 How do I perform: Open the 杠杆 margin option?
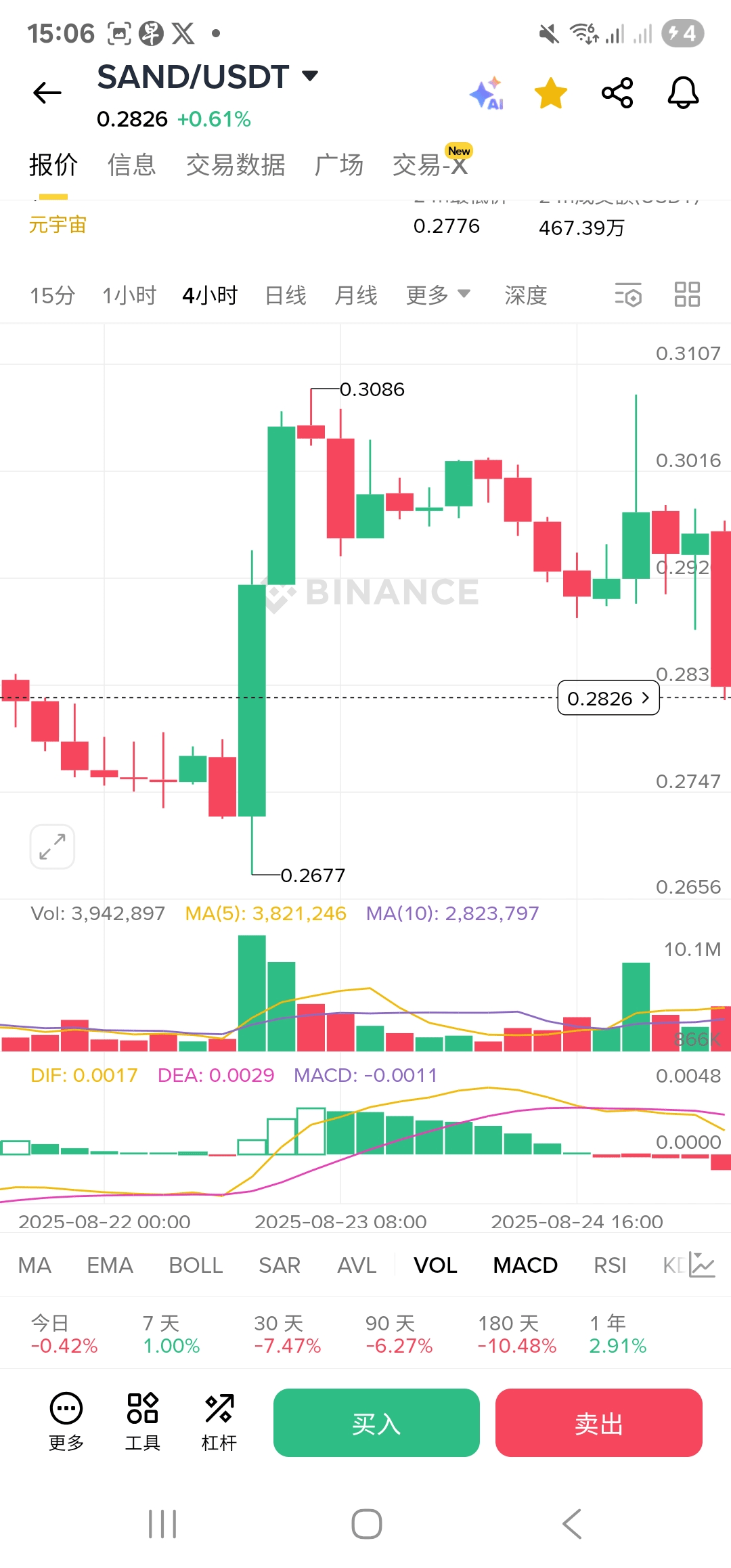point(219,1422)
